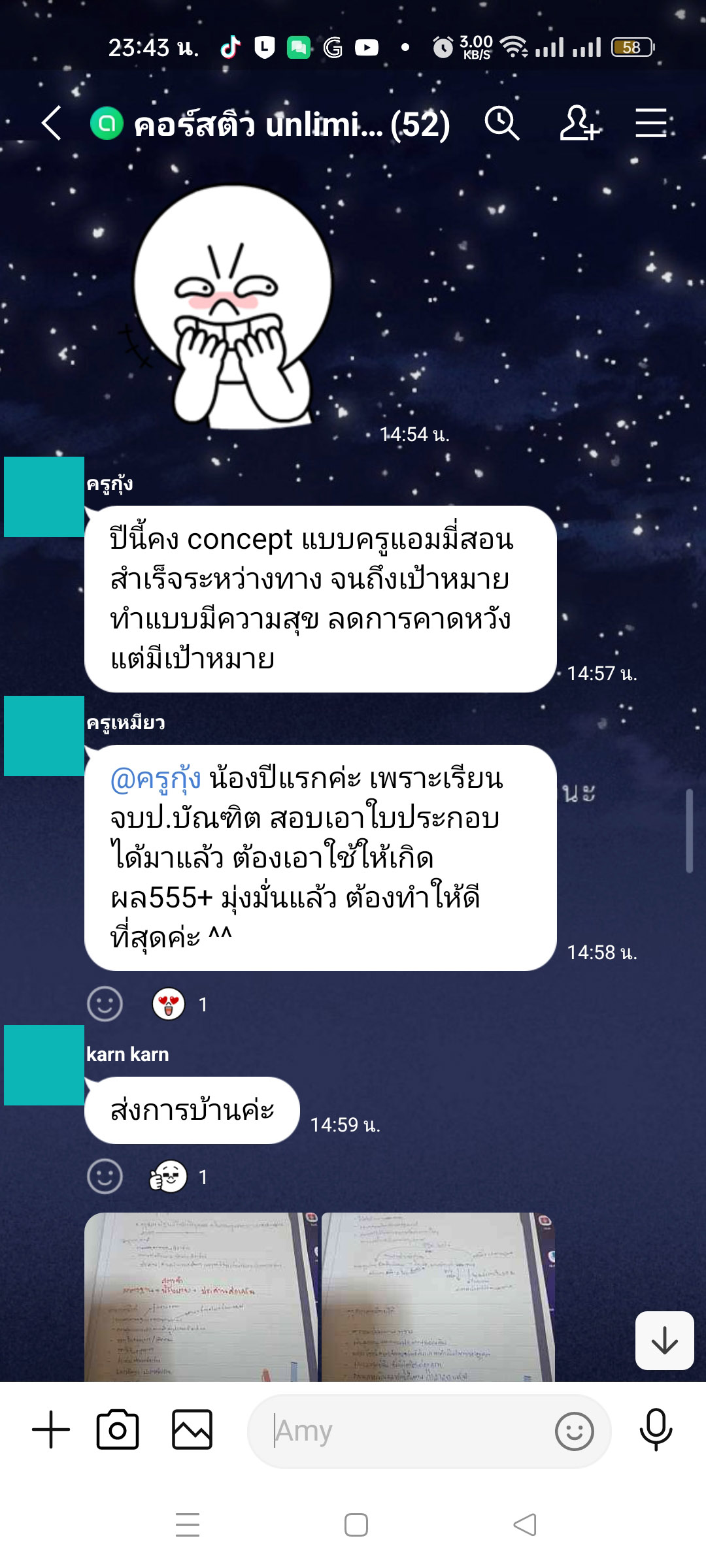Open the second homework photo
Image resolution: width=706 pixels, height=1568 pixels.
439,1297
